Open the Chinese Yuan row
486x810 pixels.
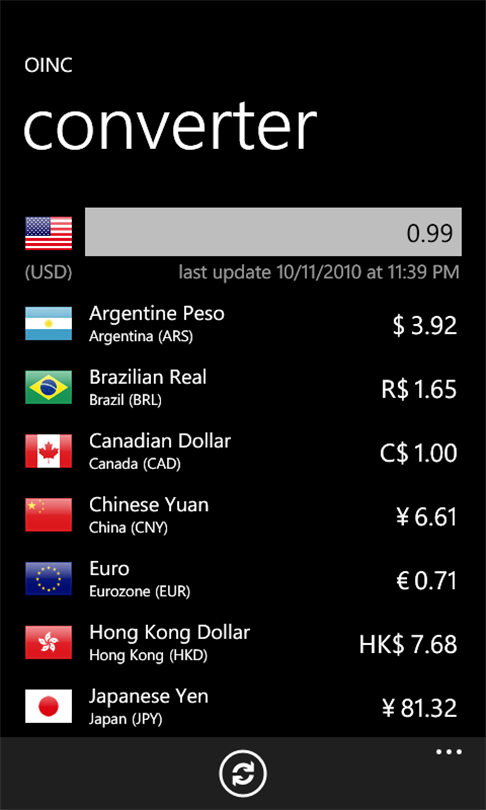pyautogui.click(x=242, y=516)
